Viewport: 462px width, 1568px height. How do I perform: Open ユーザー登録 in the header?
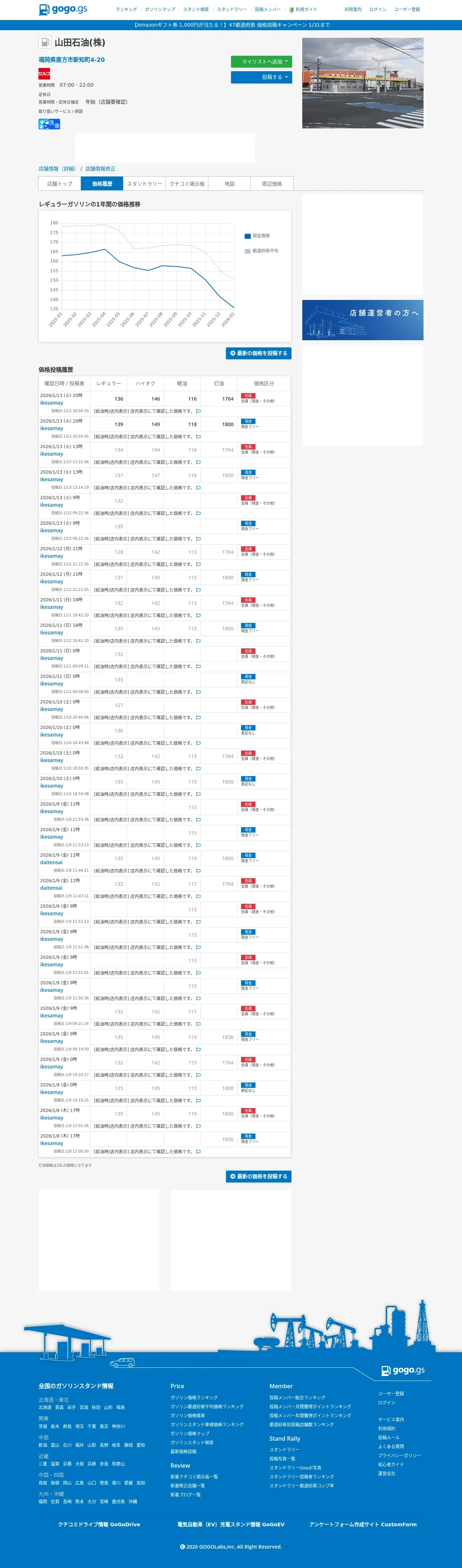pos(407,10)
